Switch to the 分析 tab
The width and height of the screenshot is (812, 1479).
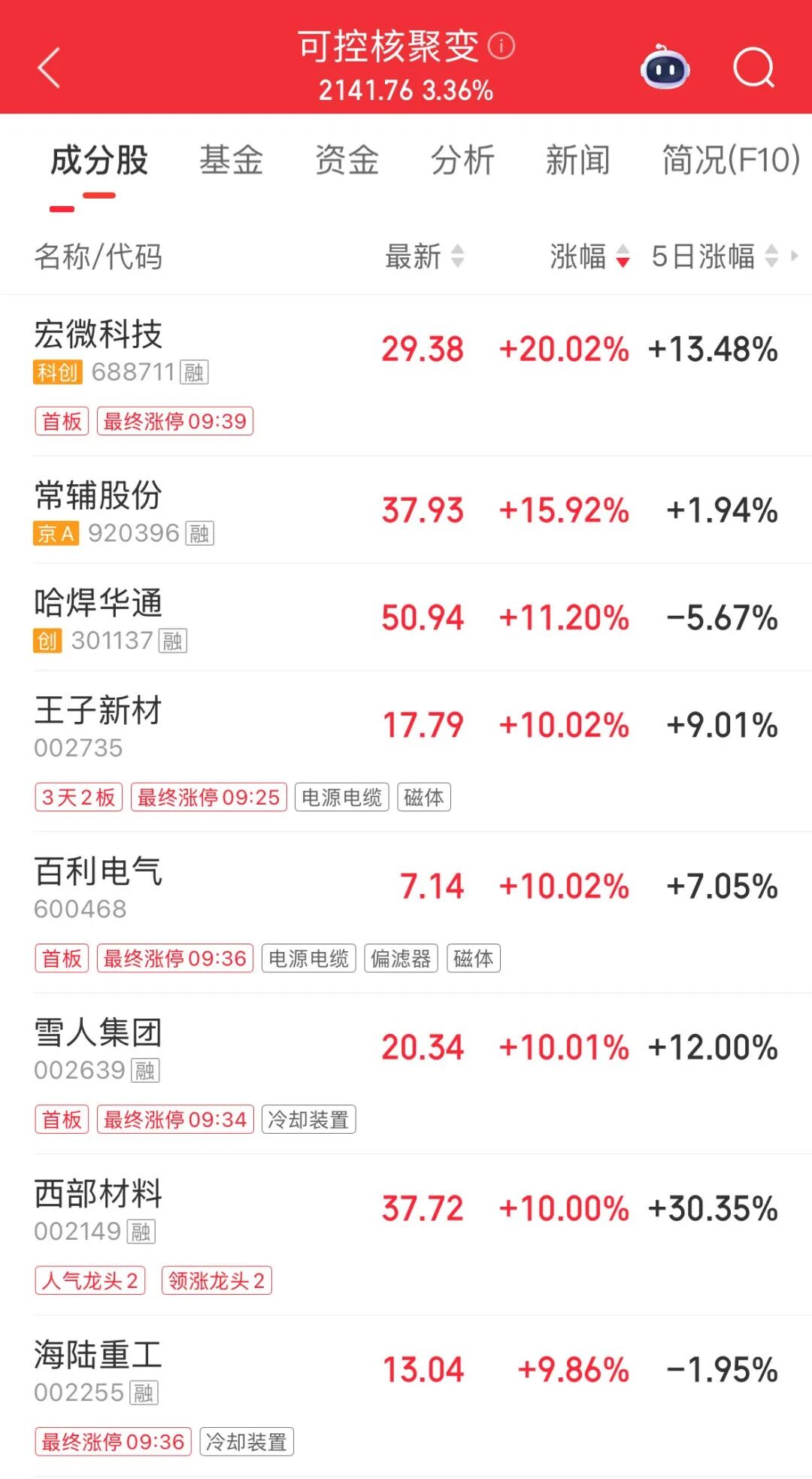pyautogui.click(x=462, y=160)
